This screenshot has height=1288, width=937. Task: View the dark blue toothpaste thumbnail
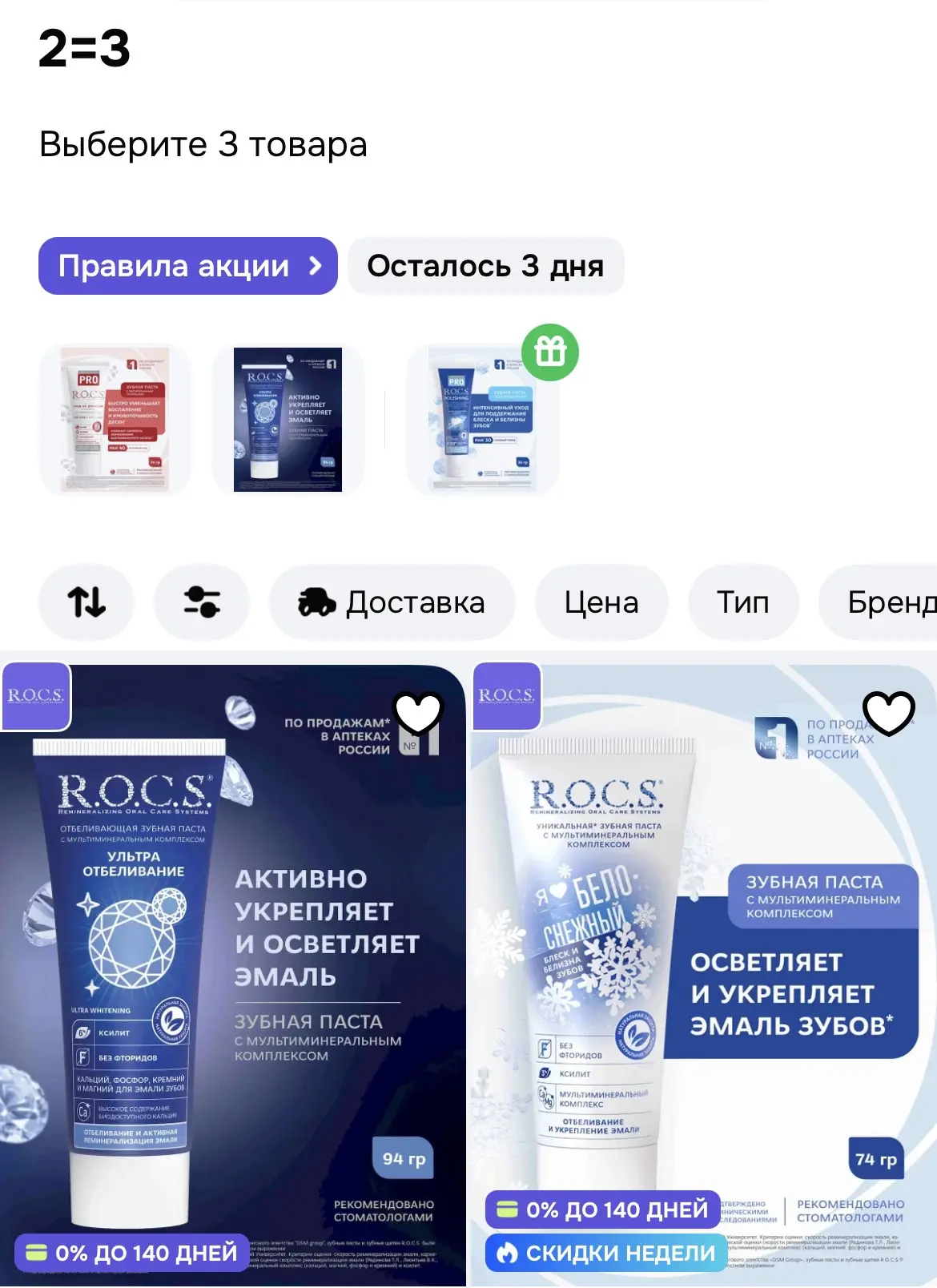(288, 420)
